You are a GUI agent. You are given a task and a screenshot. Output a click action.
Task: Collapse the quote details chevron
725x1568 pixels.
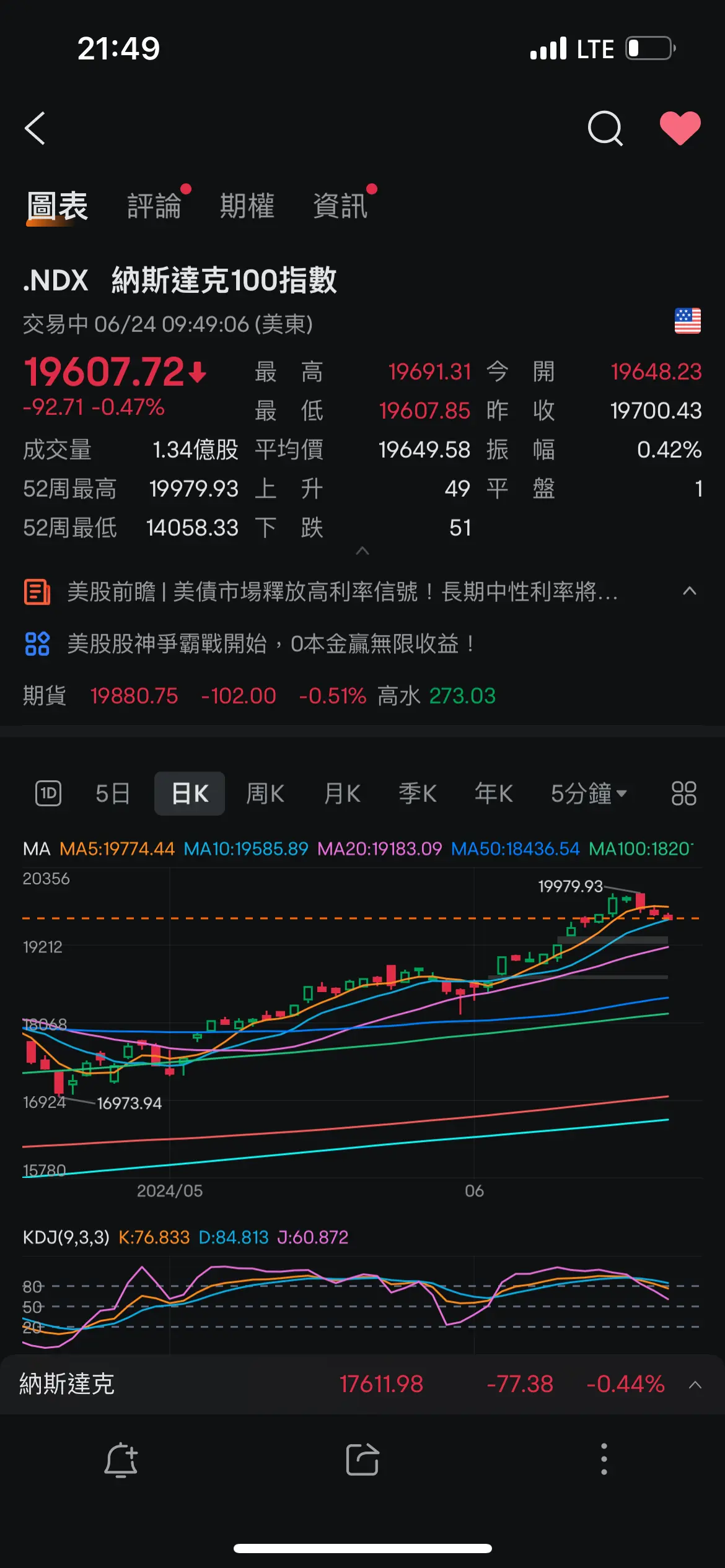pyautogui.click(x=362, y=551)
